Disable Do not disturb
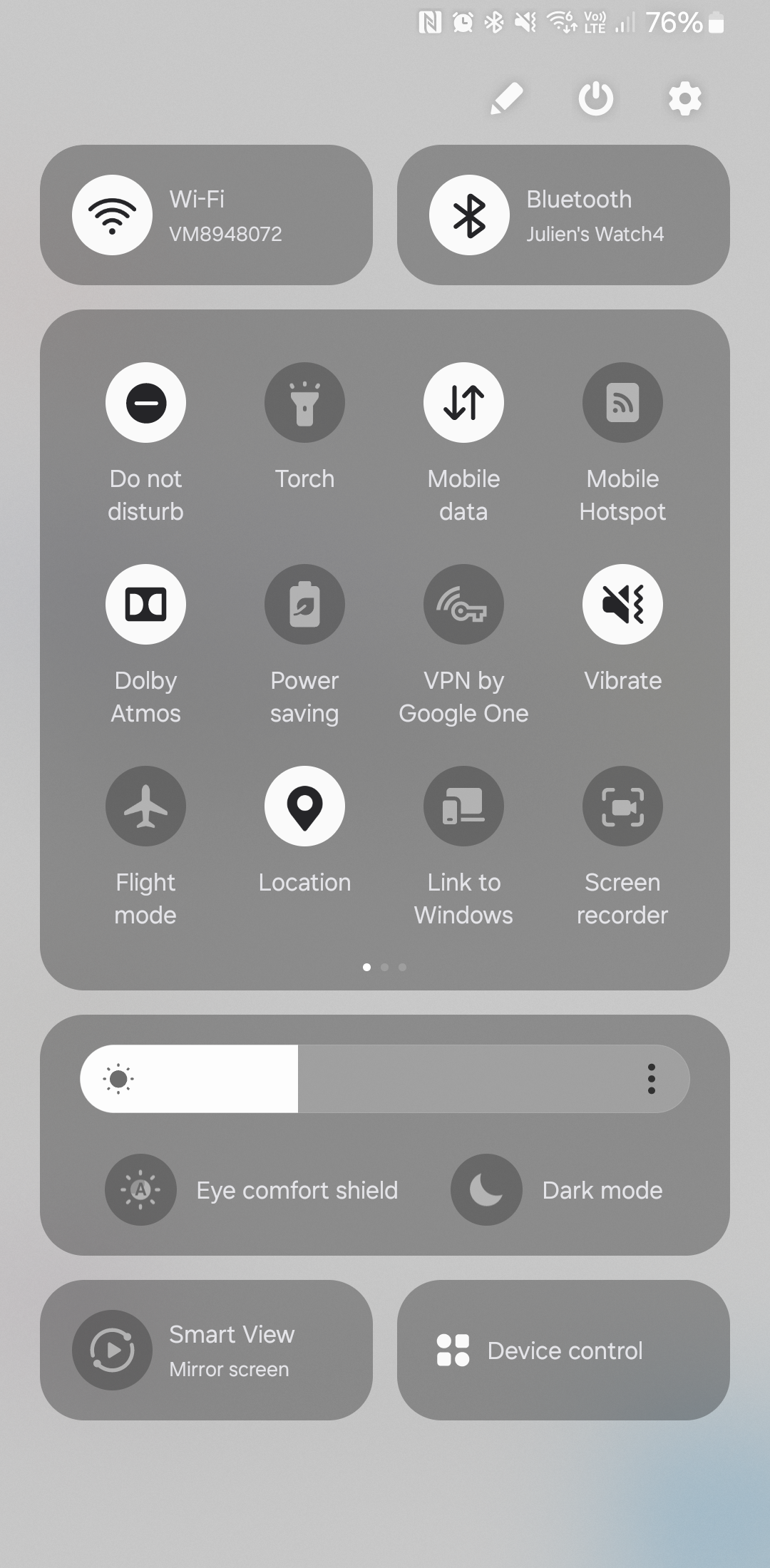The height and width of the screenshot is (1568, 770). [x=146, y=403]
